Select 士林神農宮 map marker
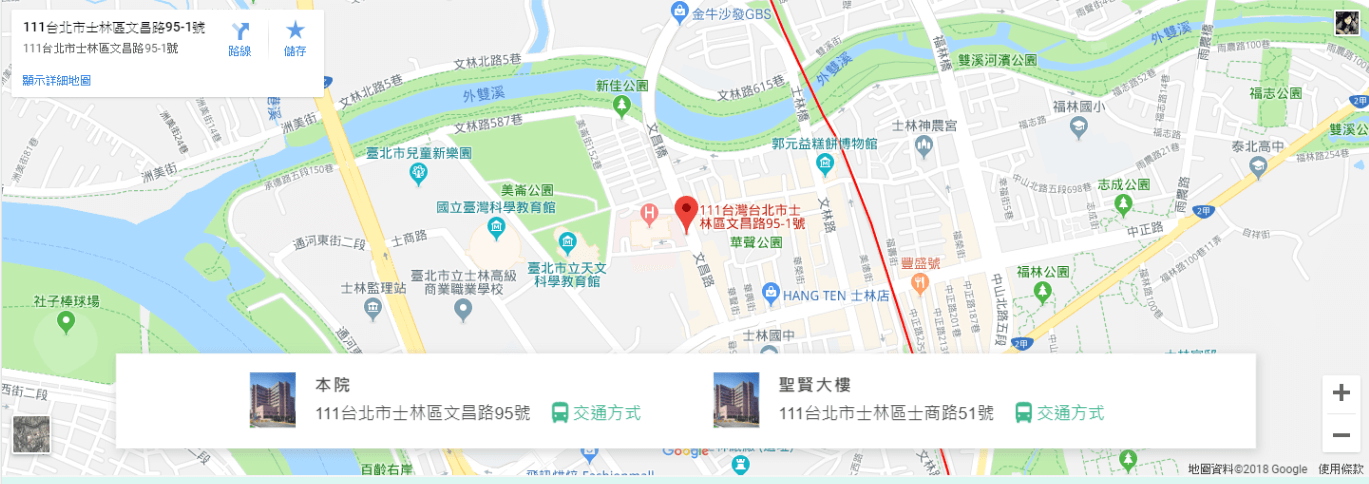The height and width of the screenshot is (484, 1369). pos(925,148)
